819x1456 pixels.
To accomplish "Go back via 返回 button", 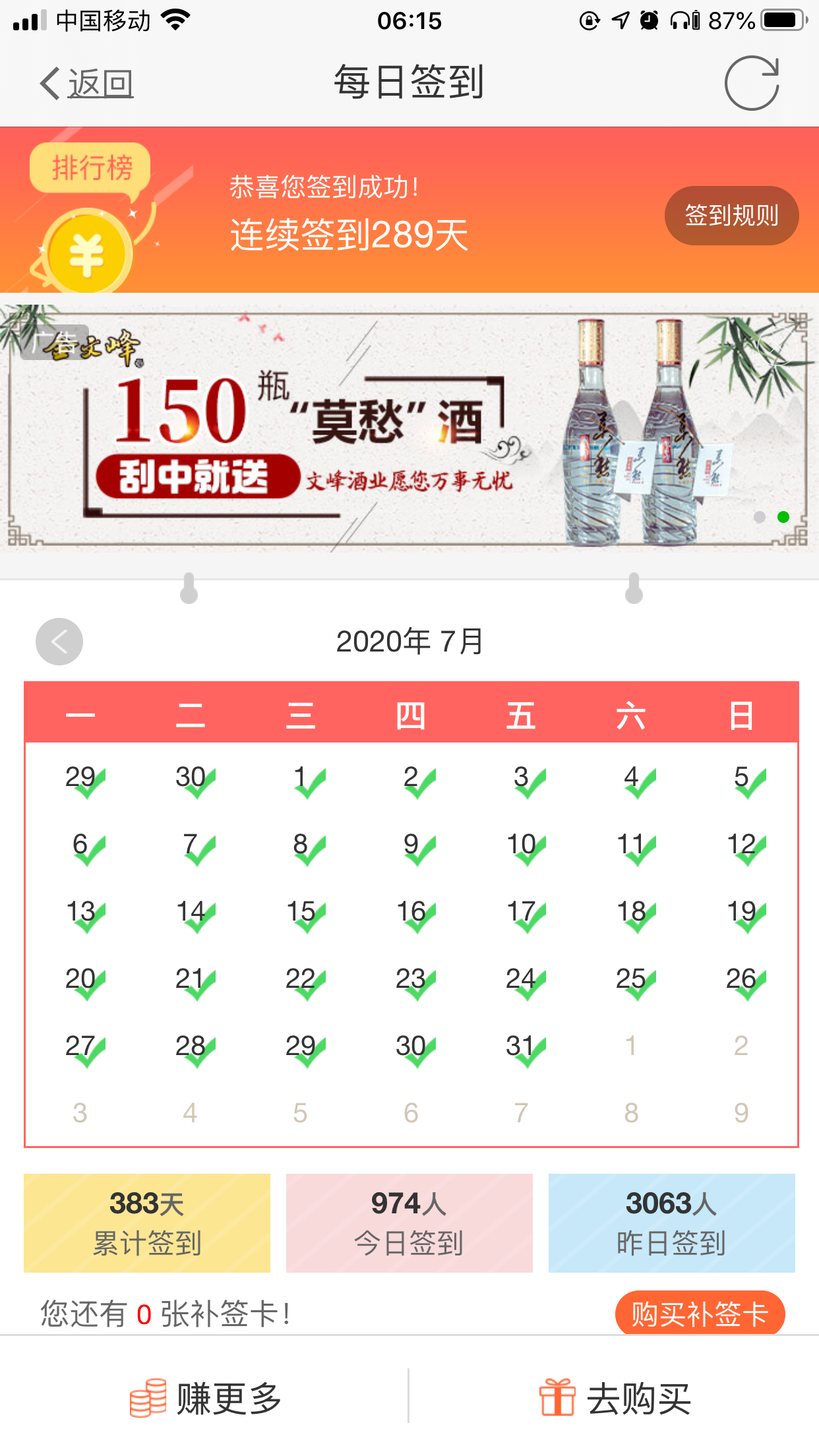I will [87, 84].
